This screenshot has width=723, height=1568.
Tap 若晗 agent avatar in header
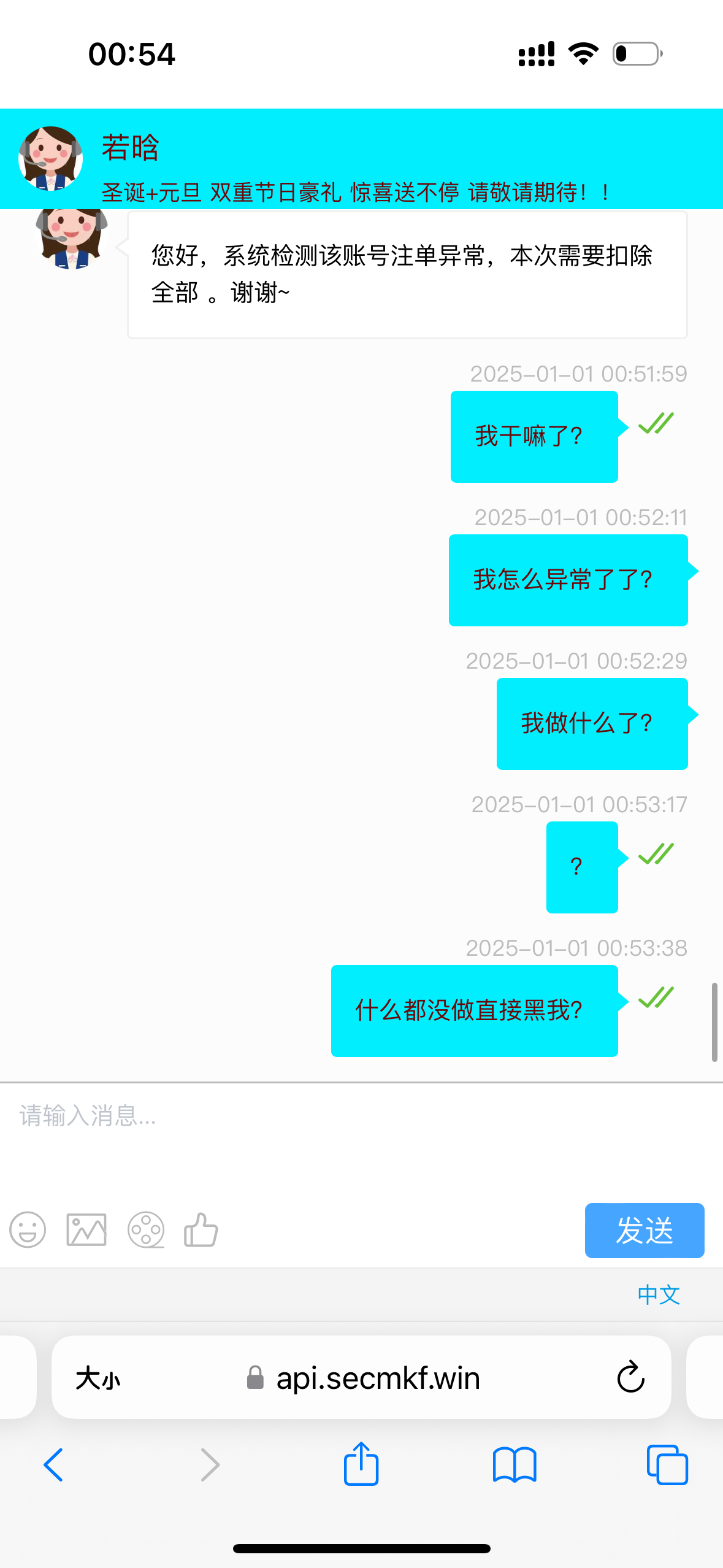pos(52,158)
